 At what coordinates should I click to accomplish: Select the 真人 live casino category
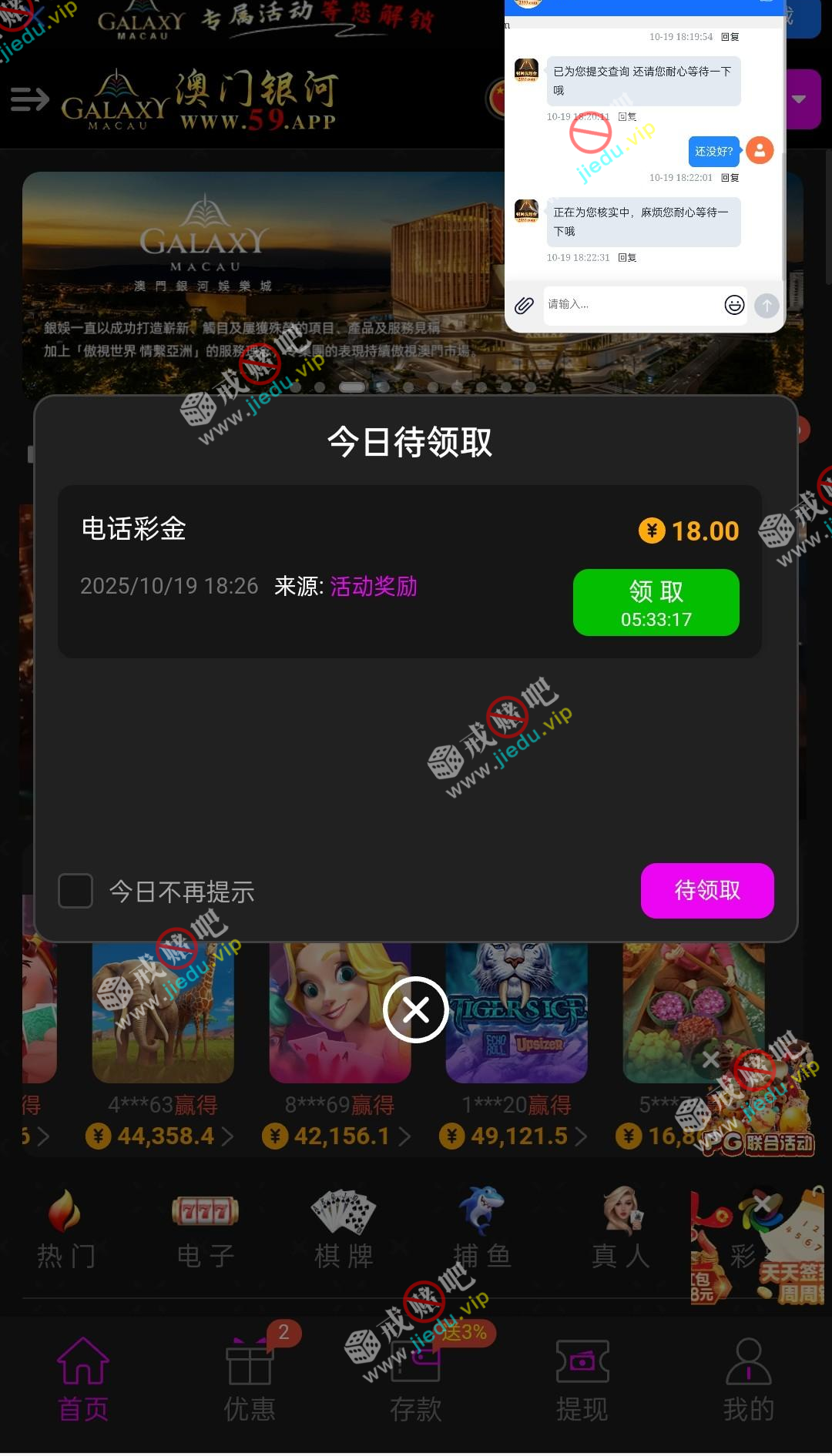(x=621, y=1230)
